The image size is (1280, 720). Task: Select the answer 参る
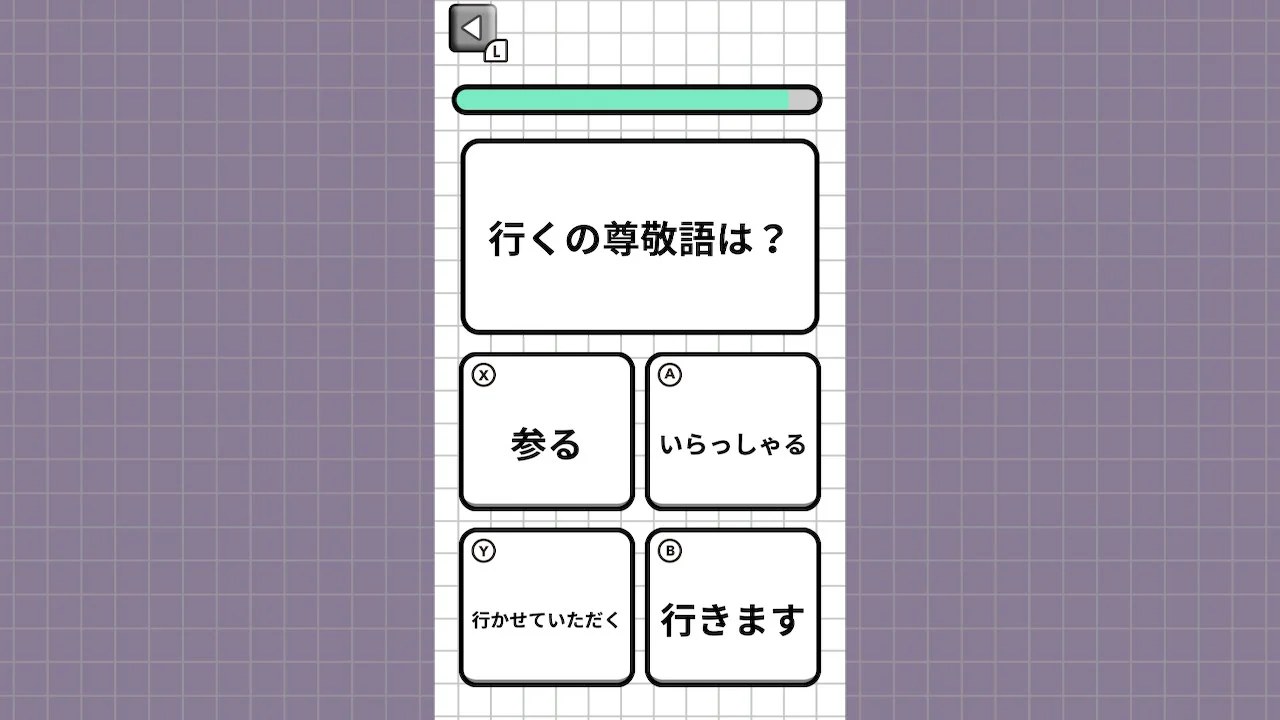click(x=546, y=432)
